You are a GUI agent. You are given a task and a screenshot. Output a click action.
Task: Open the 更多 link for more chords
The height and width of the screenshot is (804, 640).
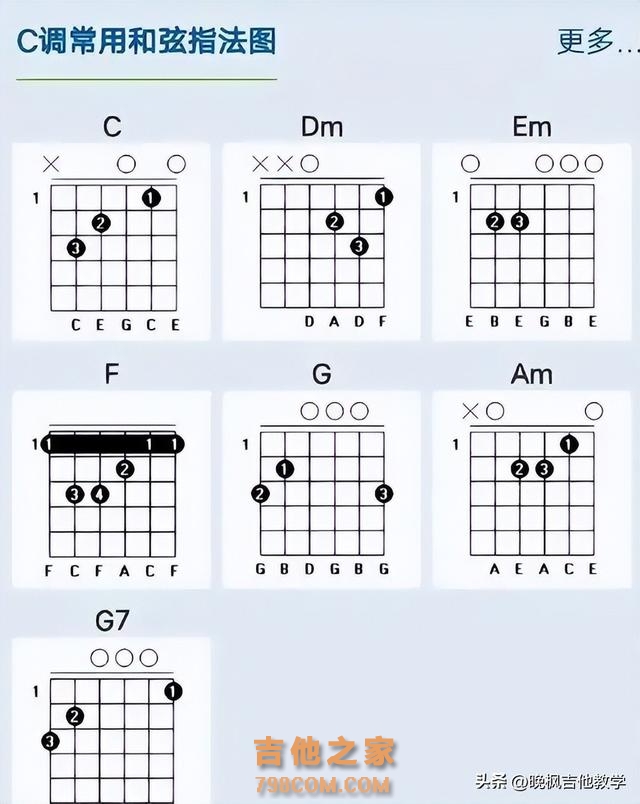pos(595,42)
